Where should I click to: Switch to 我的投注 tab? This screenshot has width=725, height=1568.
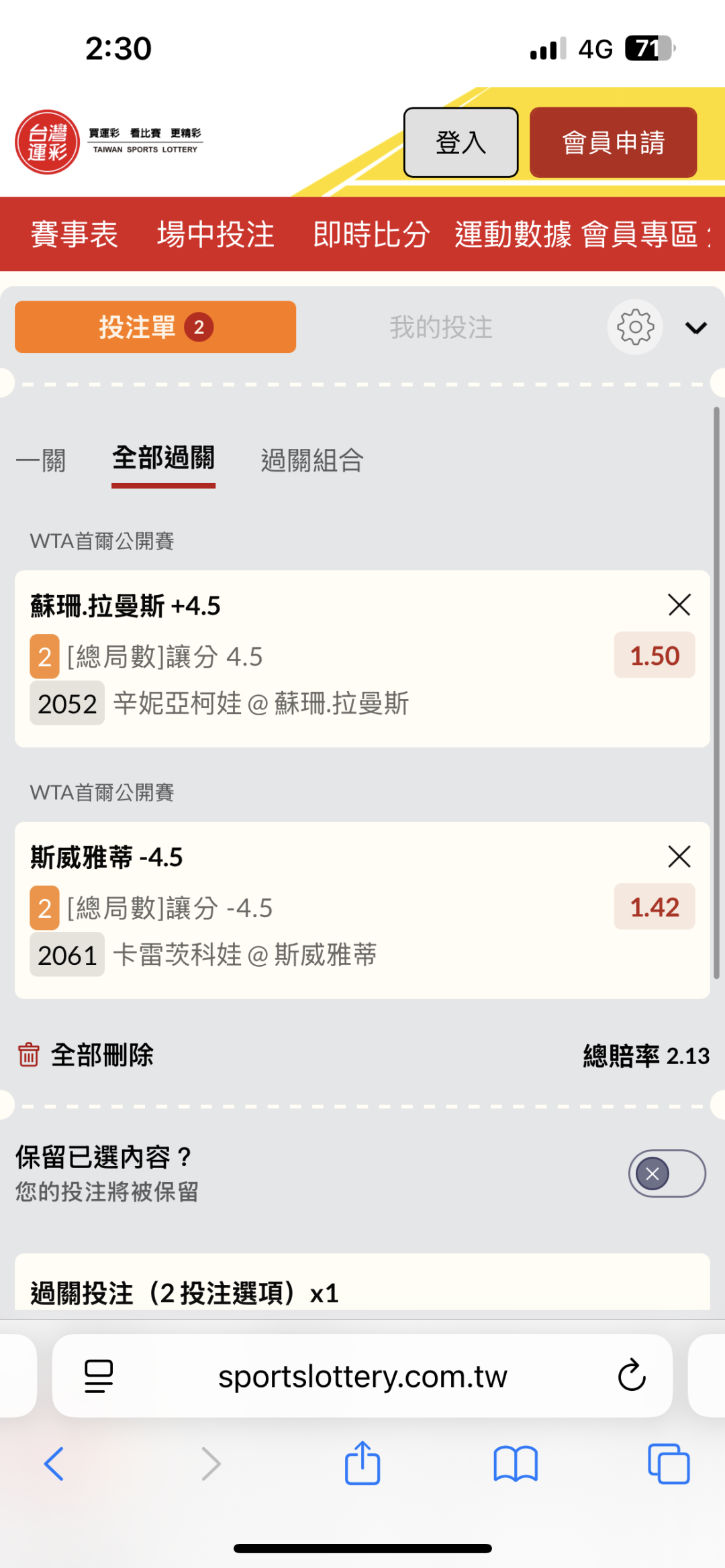(x=441, y=327)
